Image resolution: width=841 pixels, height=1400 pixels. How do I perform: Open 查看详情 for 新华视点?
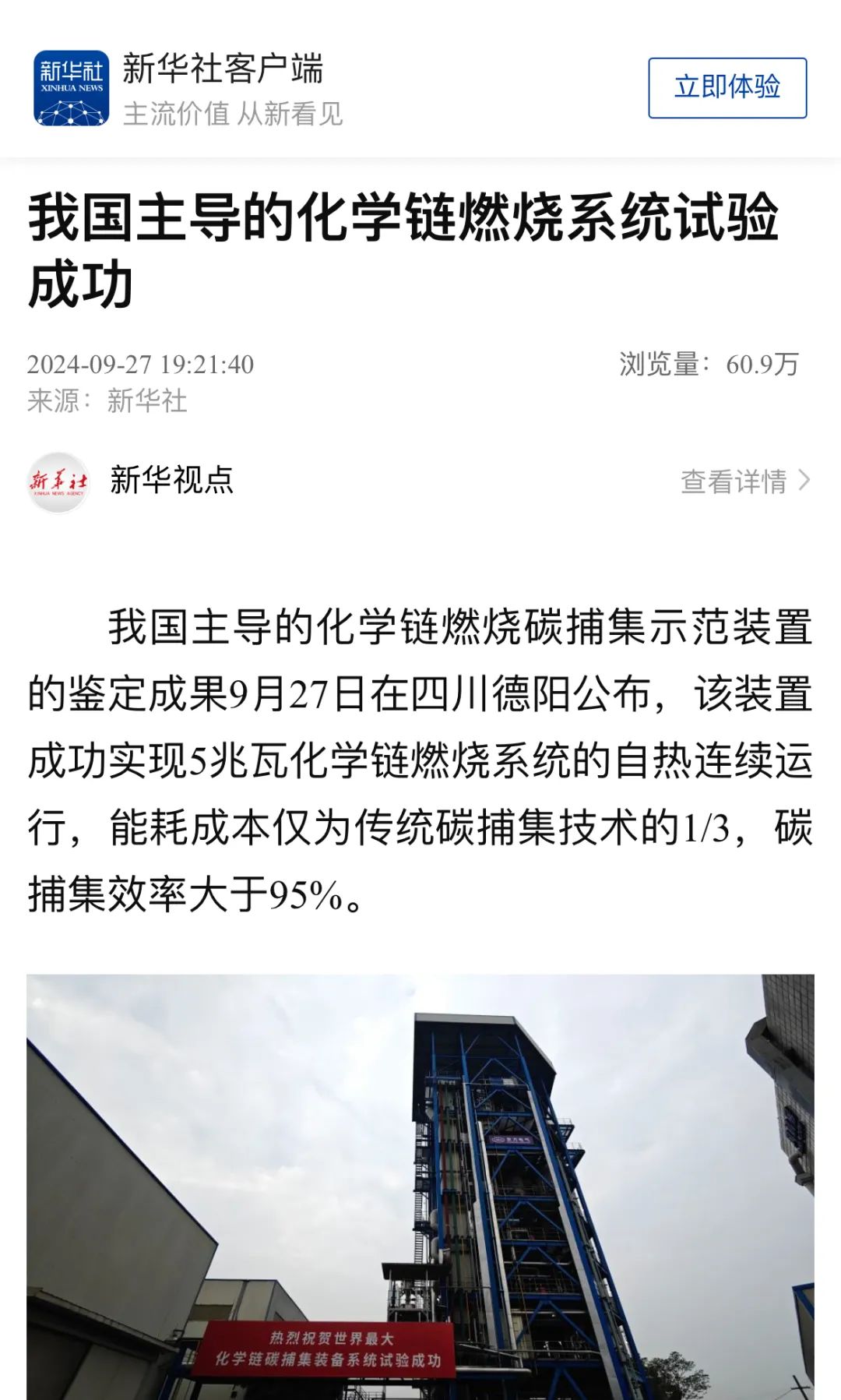pyautogui.click(x=745, y=481)
